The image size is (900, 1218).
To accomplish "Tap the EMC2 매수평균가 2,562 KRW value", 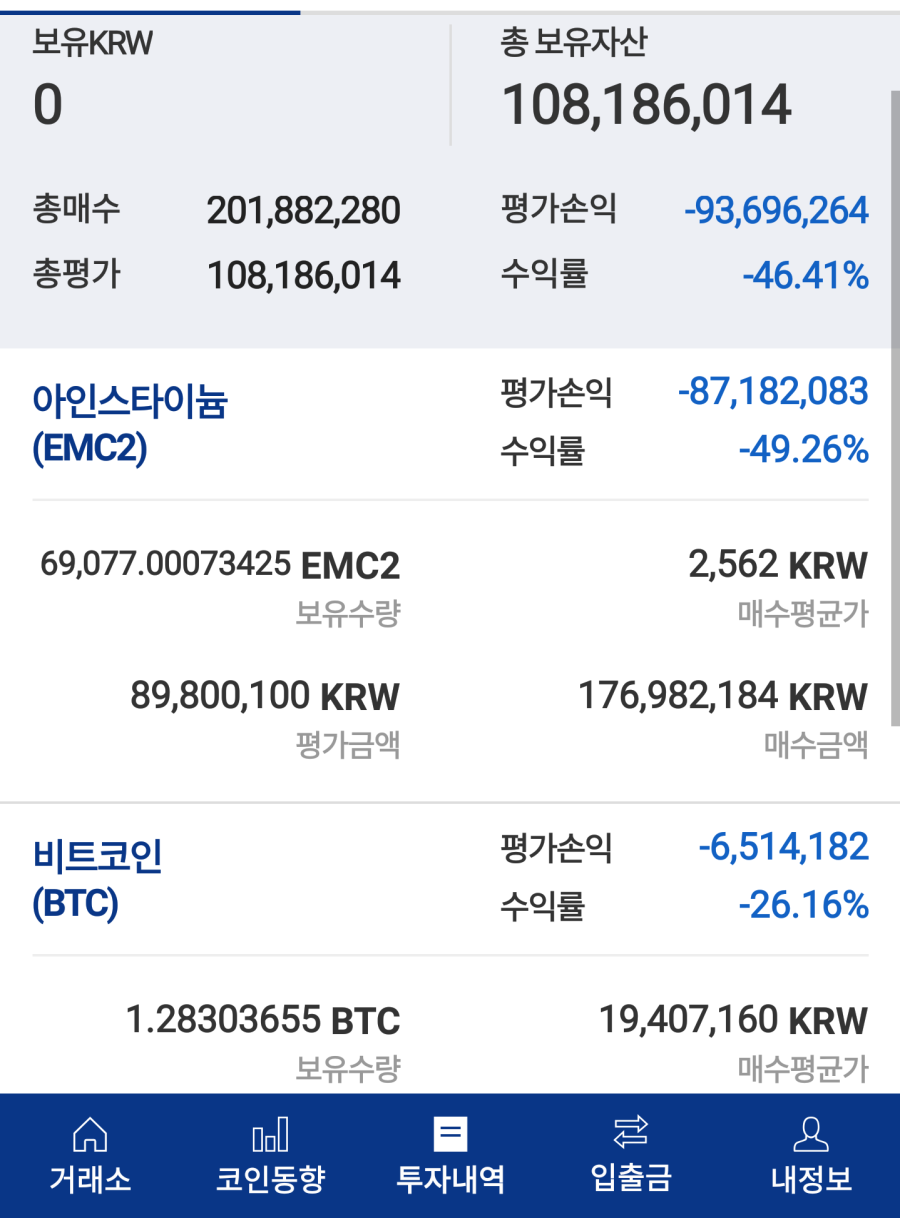I will tap(778, 565).
